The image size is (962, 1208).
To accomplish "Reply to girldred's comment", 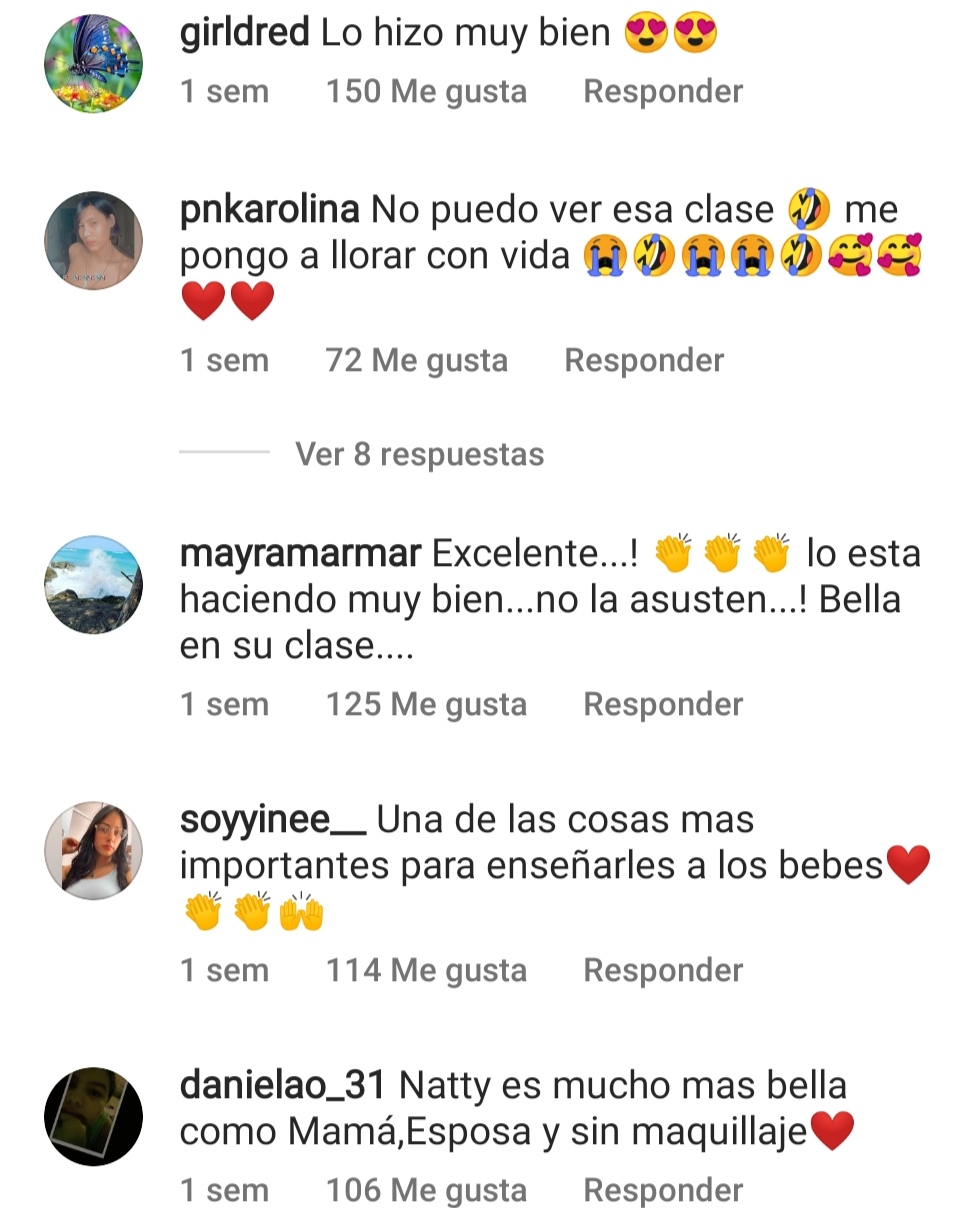I will [x=663, y=91].
